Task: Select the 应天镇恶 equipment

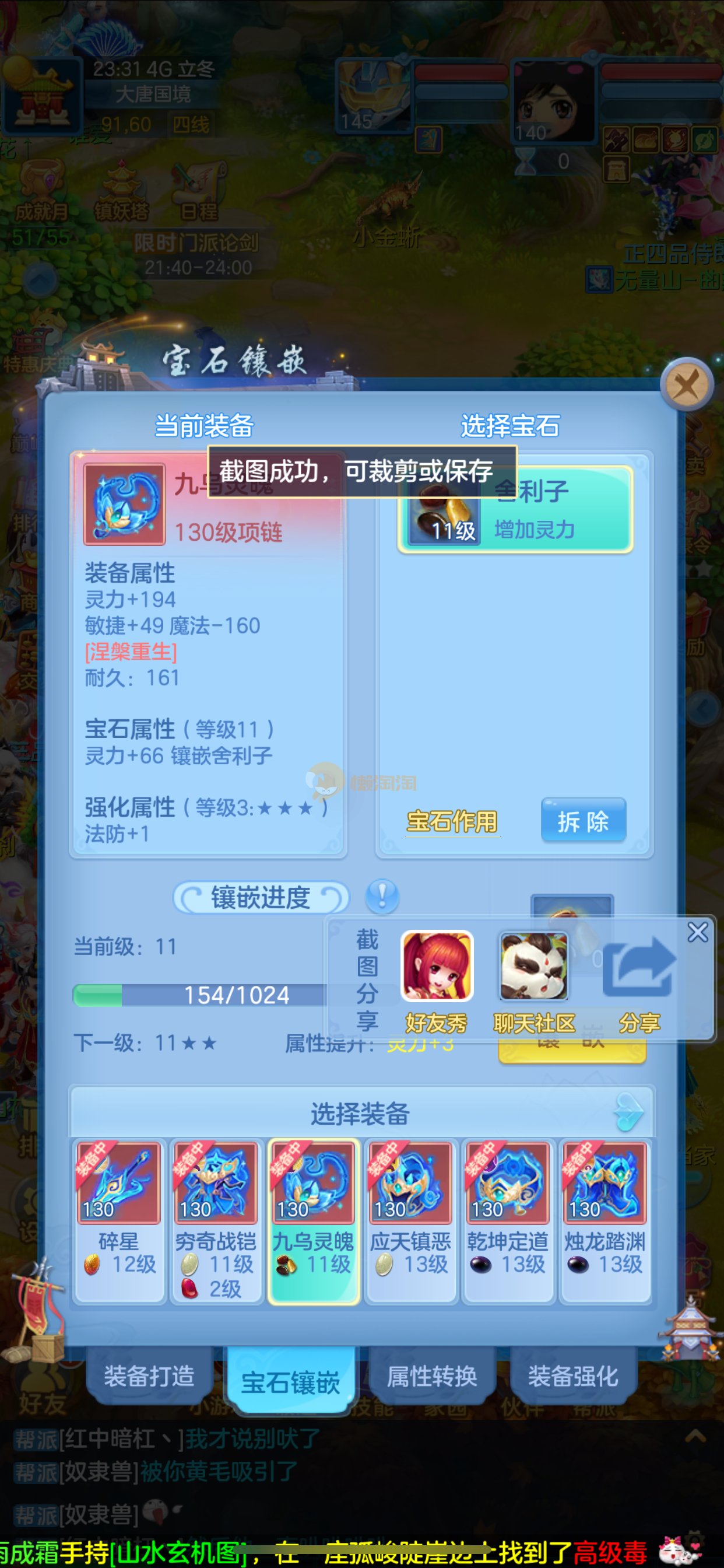Action: coord(410,1220)
